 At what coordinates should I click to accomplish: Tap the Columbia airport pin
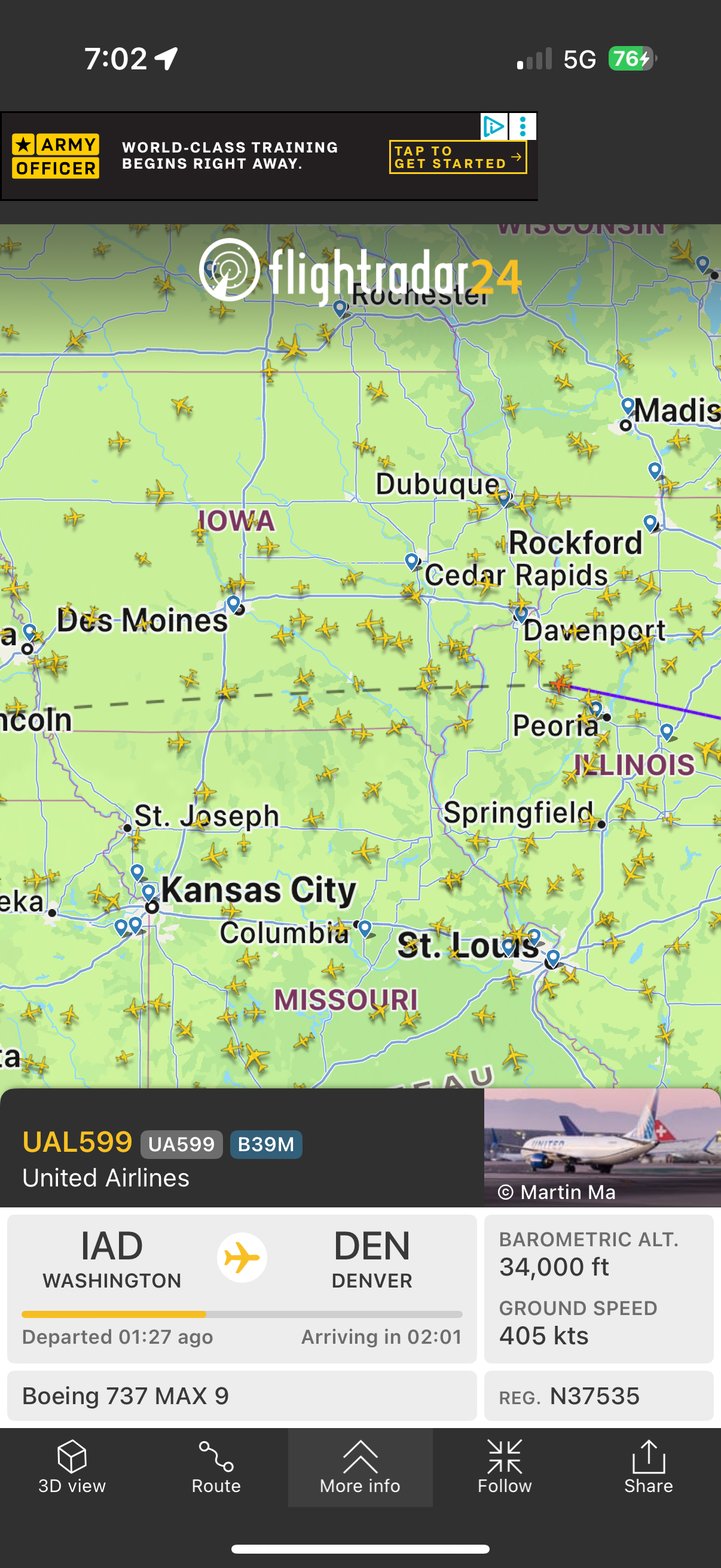click(365, 928)
